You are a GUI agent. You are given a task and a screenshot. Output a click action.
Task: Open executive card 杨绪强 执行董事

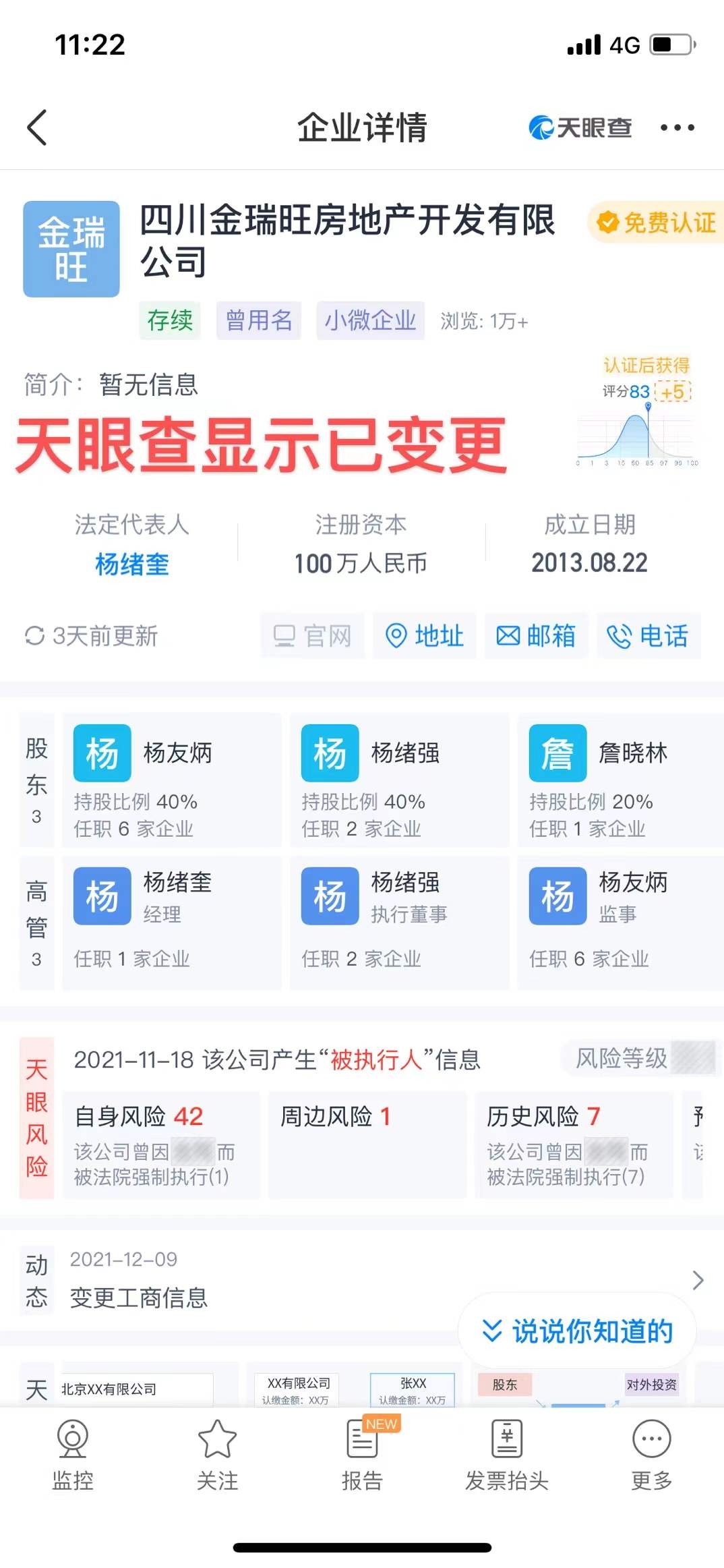pyautogui.click(x=399, y=922)
